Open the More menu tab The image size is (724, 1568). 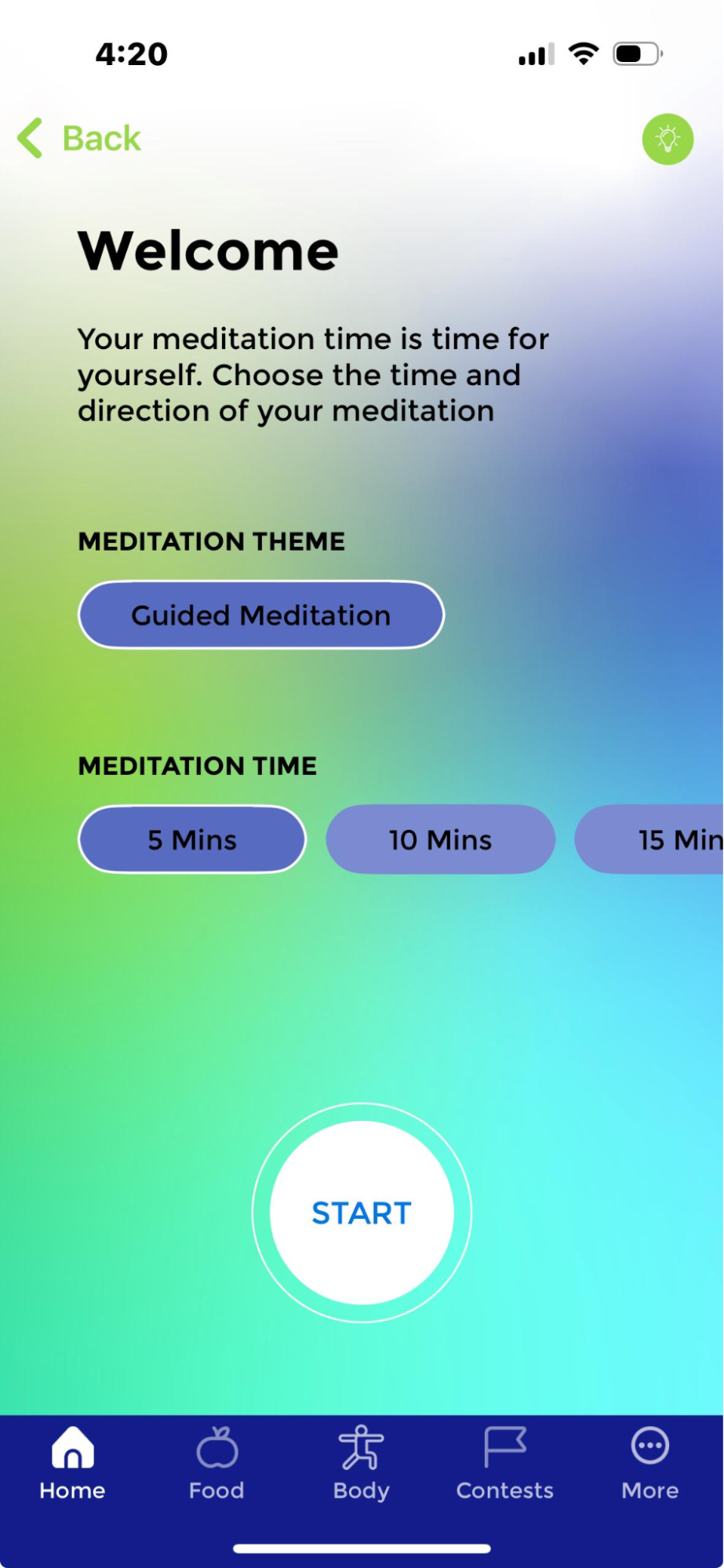[x=649, y=1464]
